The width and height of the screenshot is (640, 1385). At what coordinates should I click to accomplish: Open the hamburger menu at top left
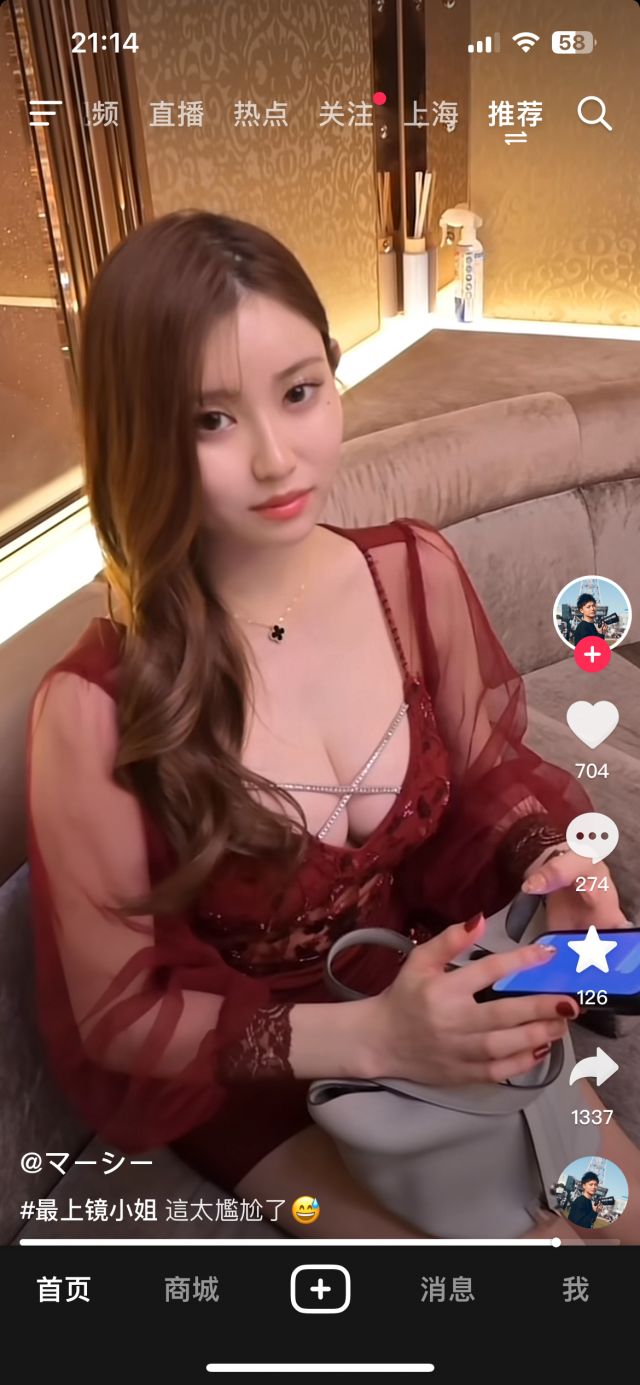45,113
